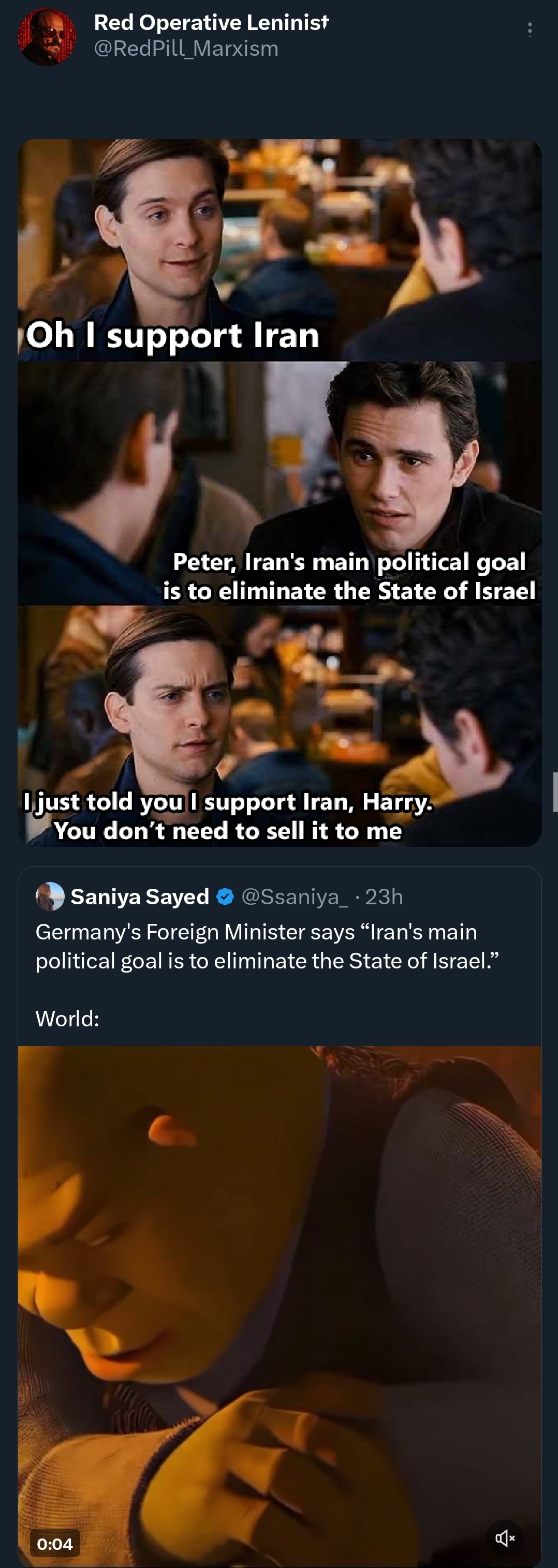
Task: Unmute the quoted video
Action: pyautogui.click(x=505, y=1538)
